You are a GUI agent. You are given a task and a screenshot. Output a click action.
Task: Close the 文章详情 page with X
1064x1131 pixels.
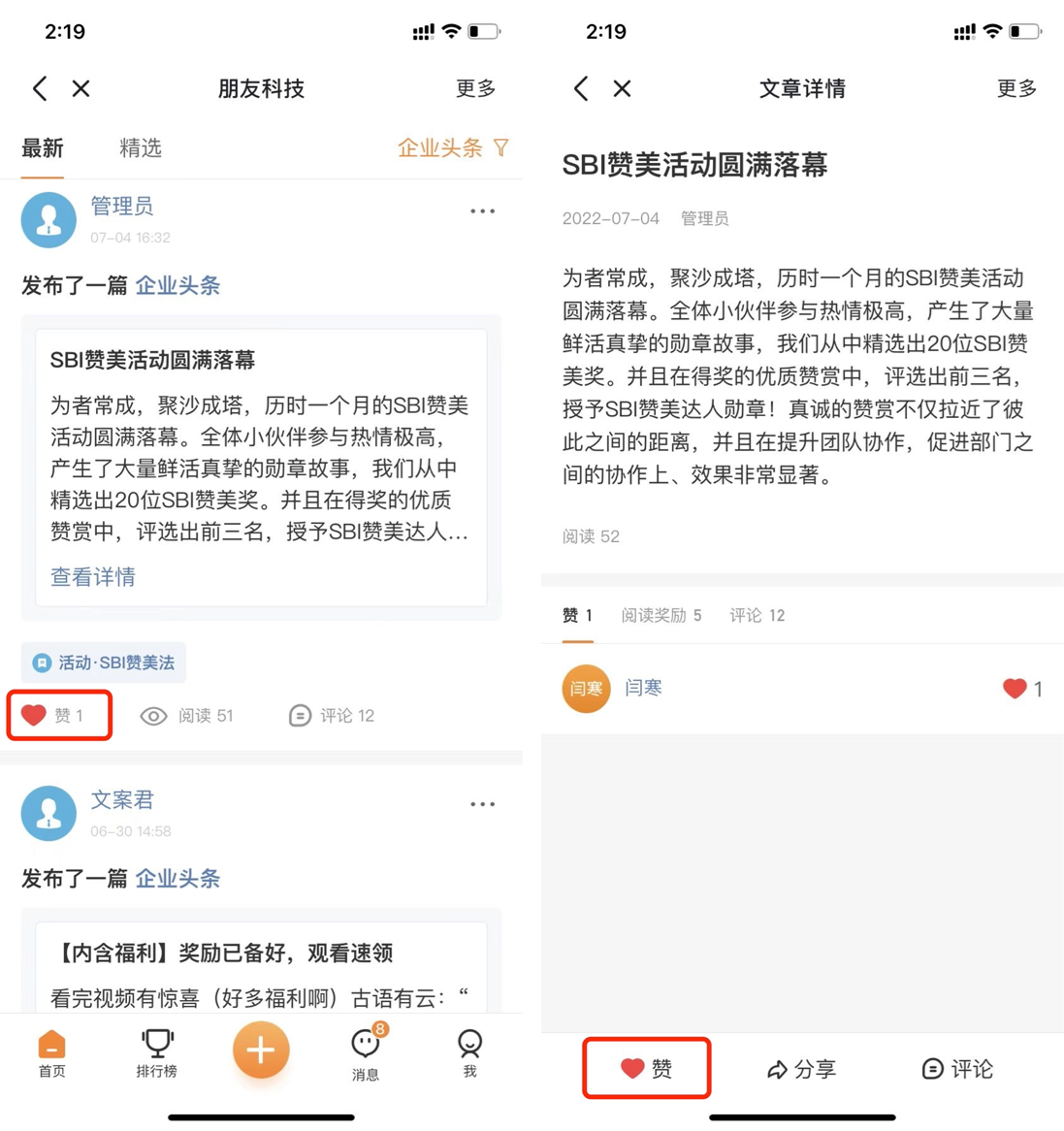[622, 89]
